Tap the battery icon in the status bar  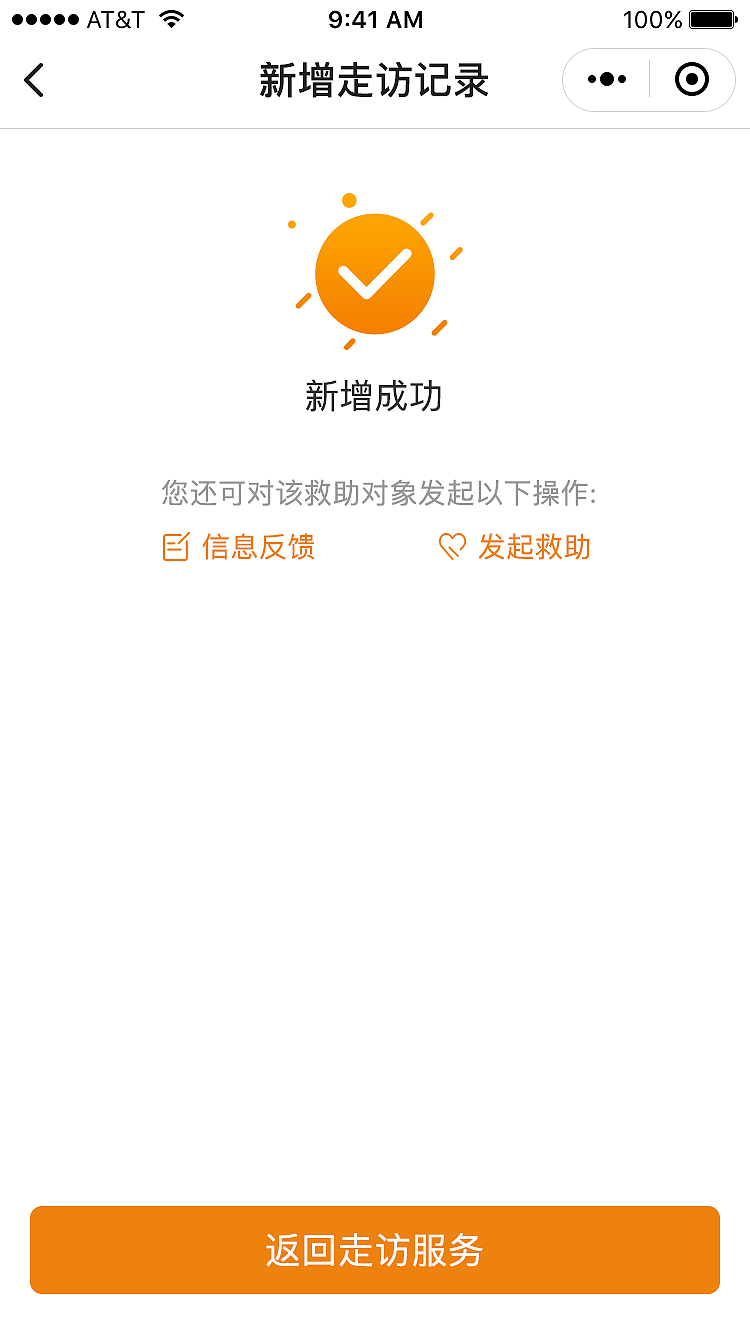(x=712, y=18)
